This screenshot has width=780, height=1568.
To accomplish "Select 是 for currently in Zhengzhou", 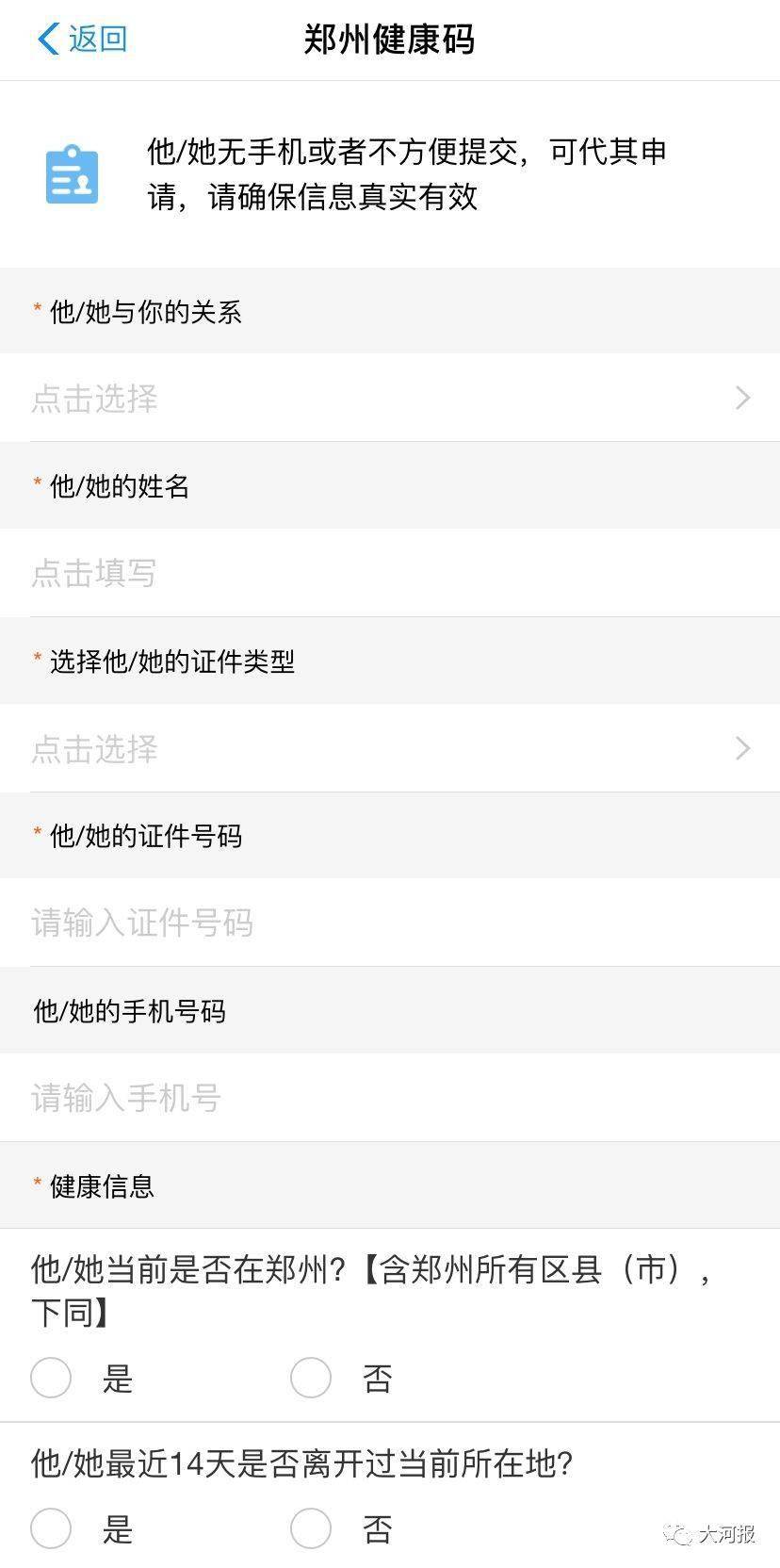I will click(x=51, y=1378).
